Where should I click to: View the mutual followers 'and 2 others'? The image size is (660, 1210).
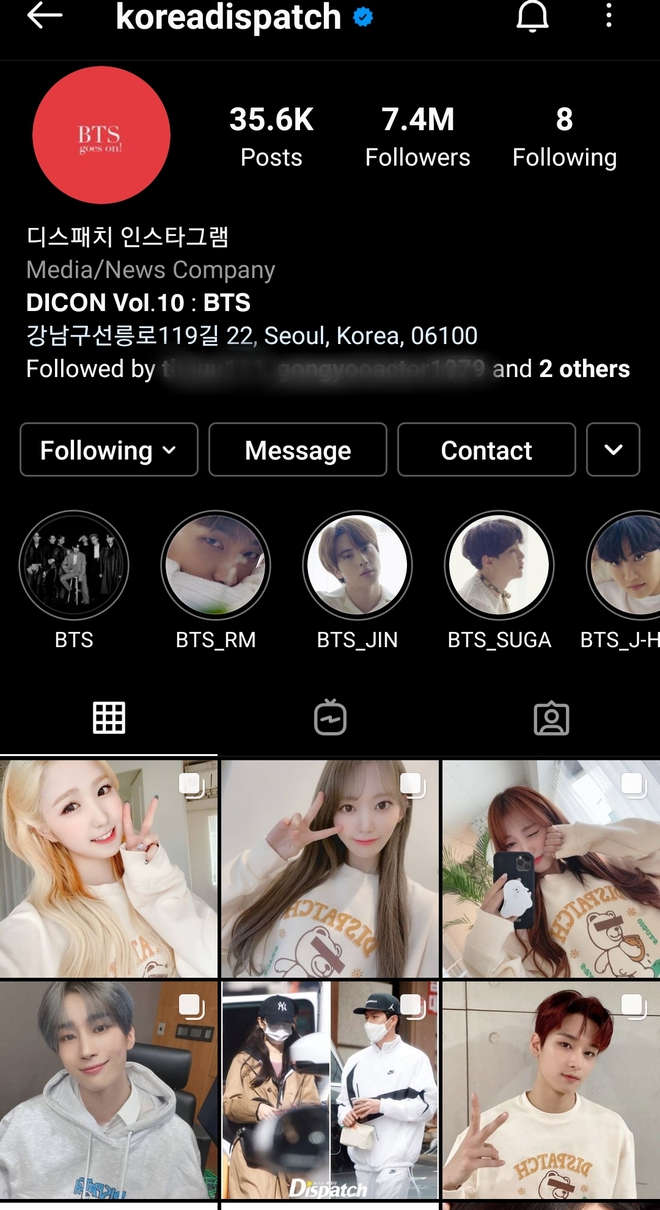(x=583, y=369)
